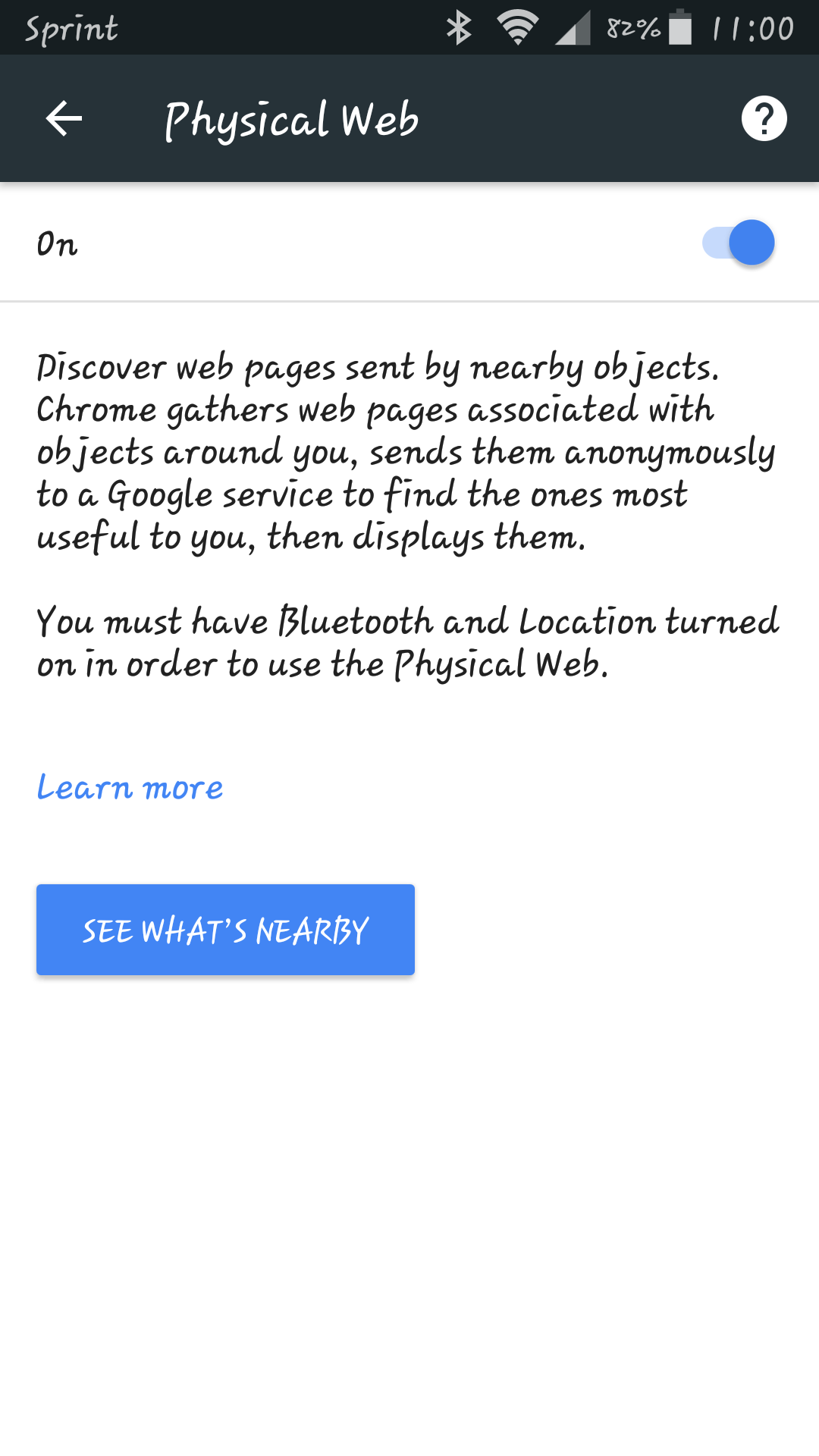819x1456 pixels.
Task: Open the help question mark icon
Action: 764,119
